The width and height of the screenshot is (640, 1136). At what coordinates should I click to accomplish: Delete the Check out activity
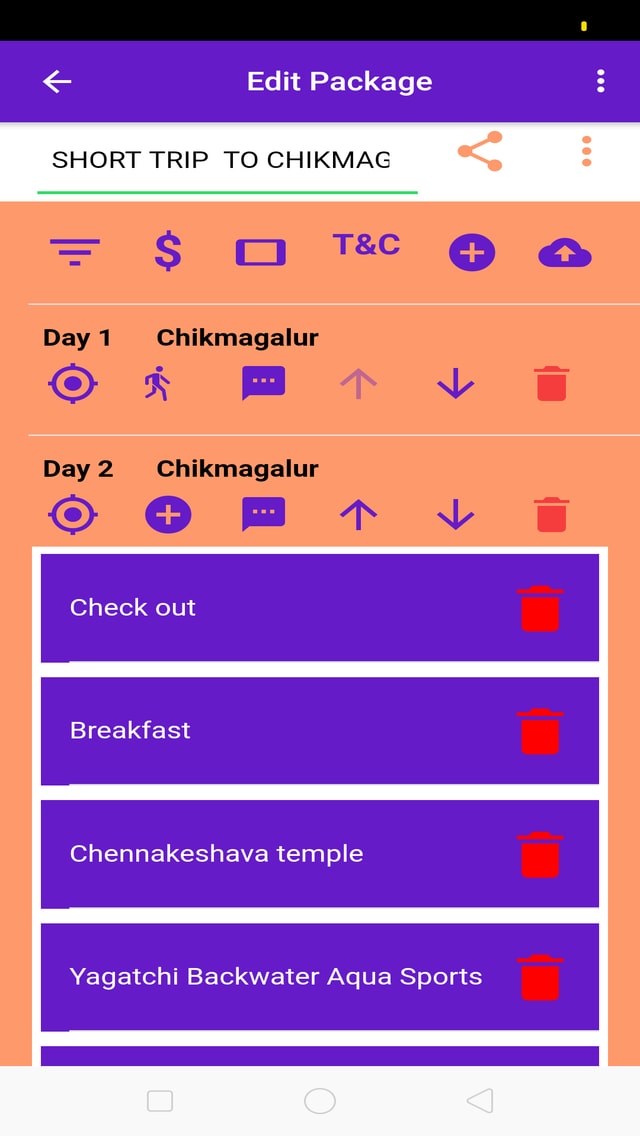pos(540,608)
